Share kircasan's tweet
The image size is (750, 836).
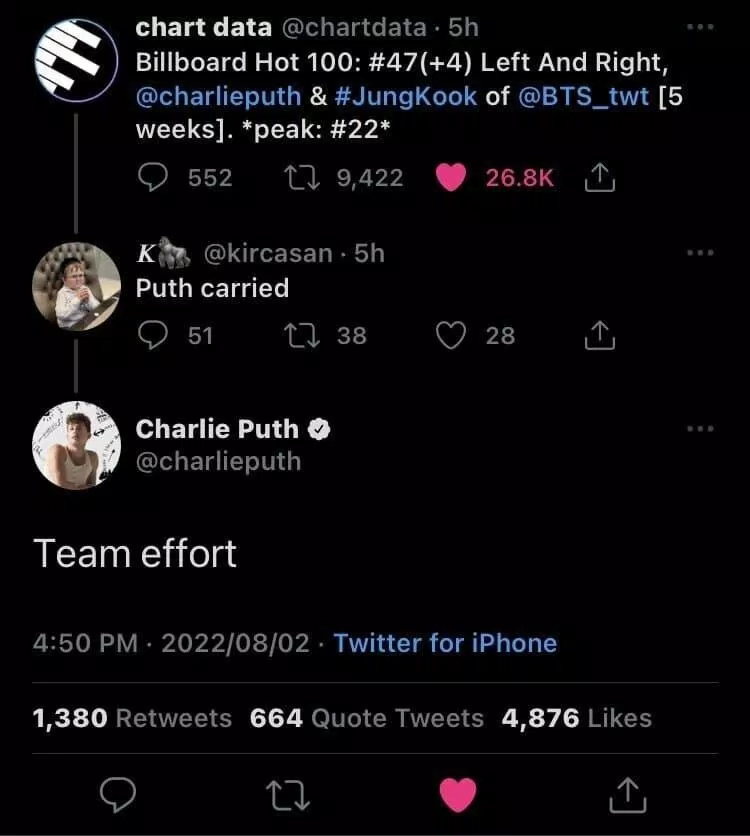coord(598,335)
